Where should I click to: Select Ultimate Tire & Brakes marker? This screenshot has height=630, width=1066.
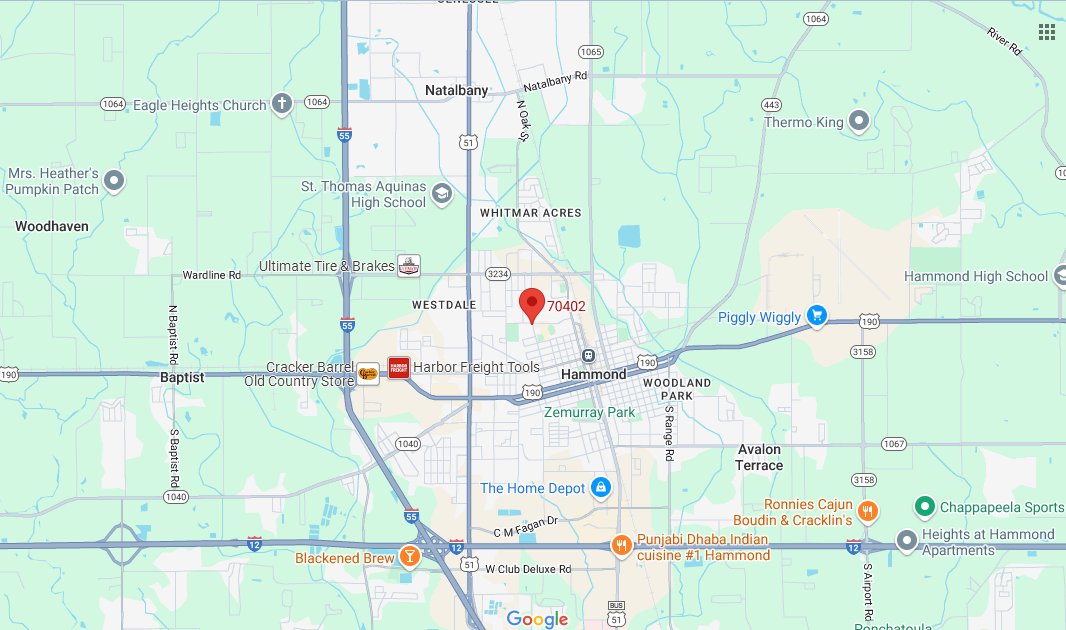(x=409, y=266)
